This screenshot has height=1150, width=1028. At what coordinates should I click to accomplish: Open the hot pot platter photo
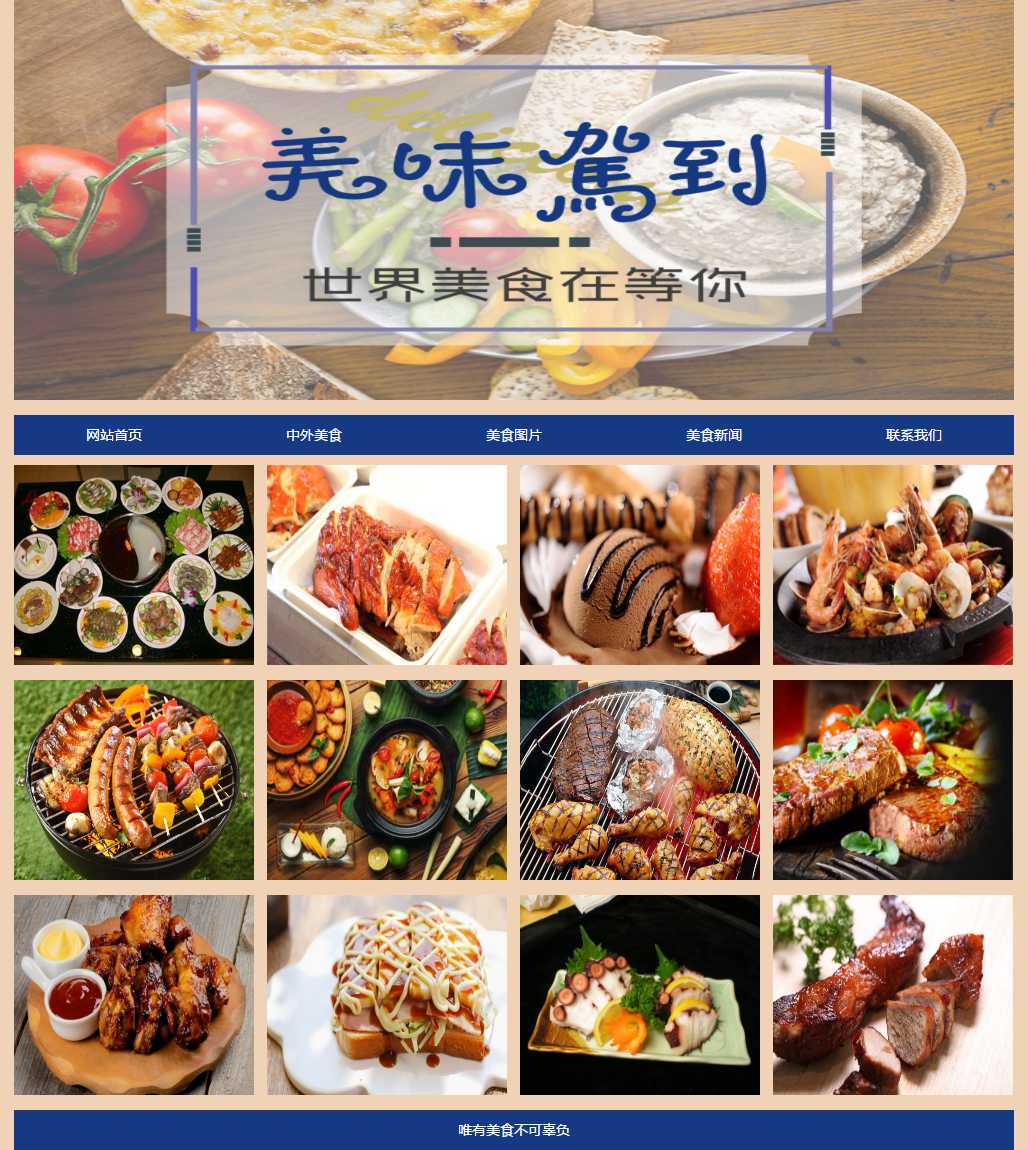(x=134, y=565)
